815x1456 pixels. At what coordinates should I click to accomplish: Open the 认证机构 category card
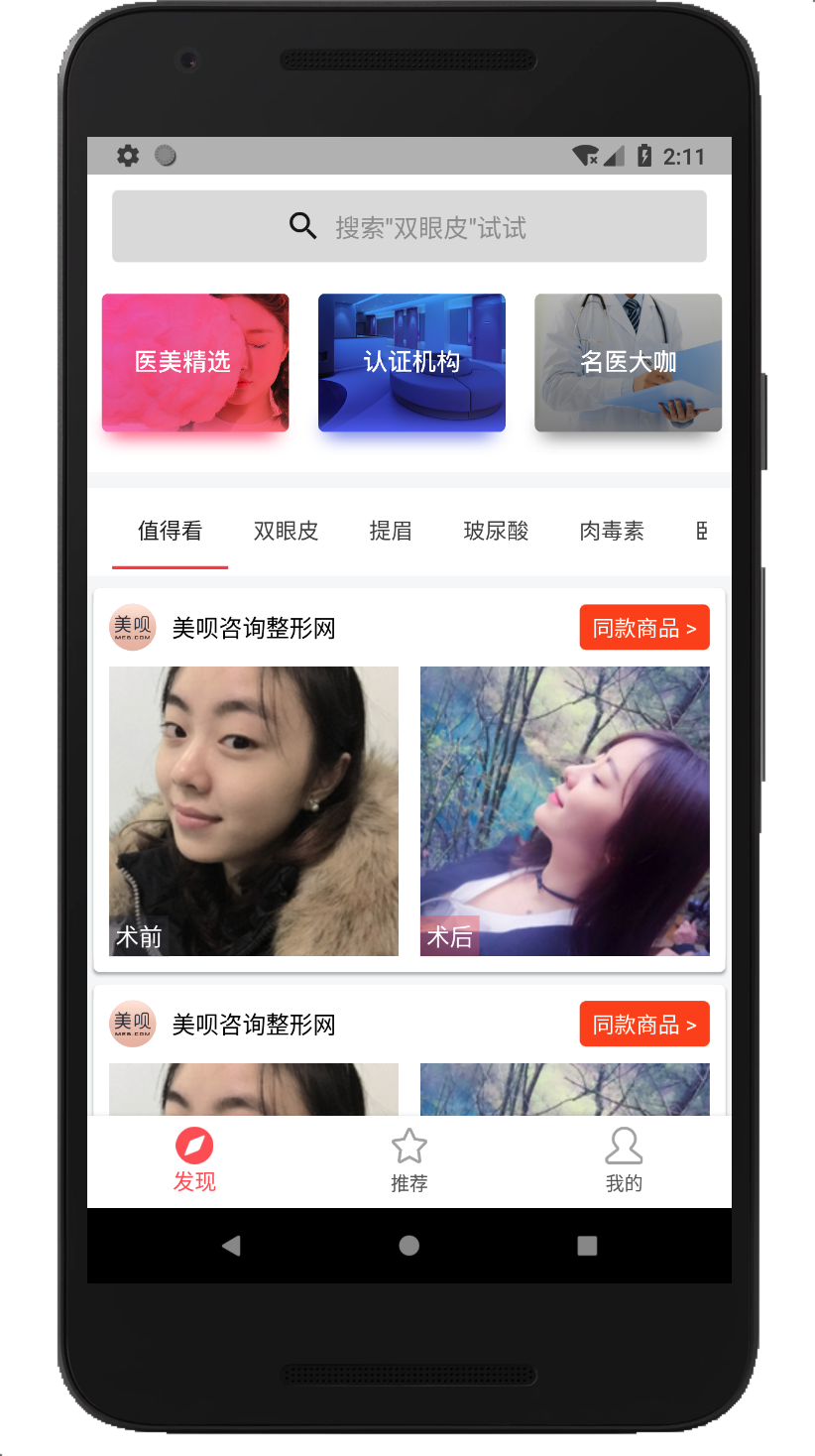(411, 362)
